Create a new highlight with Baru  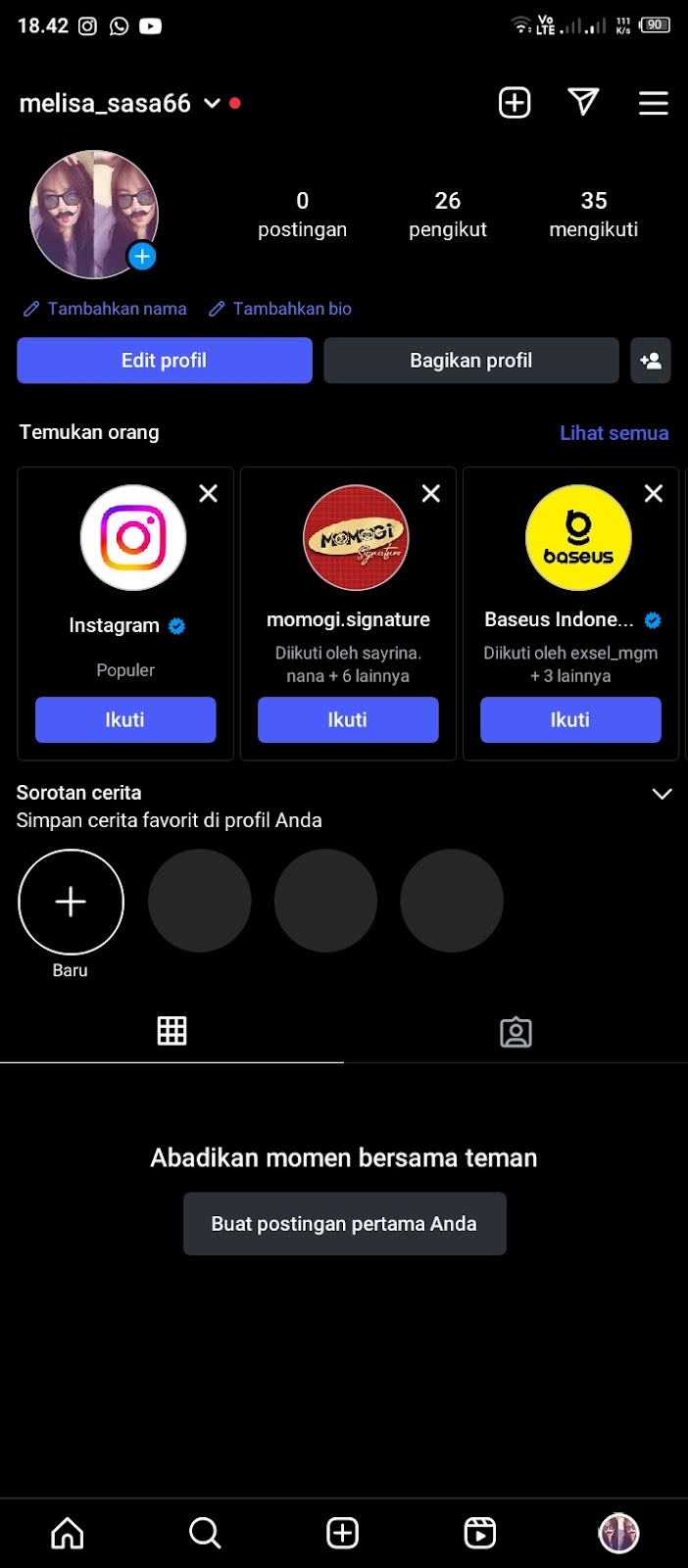(71, 902)
